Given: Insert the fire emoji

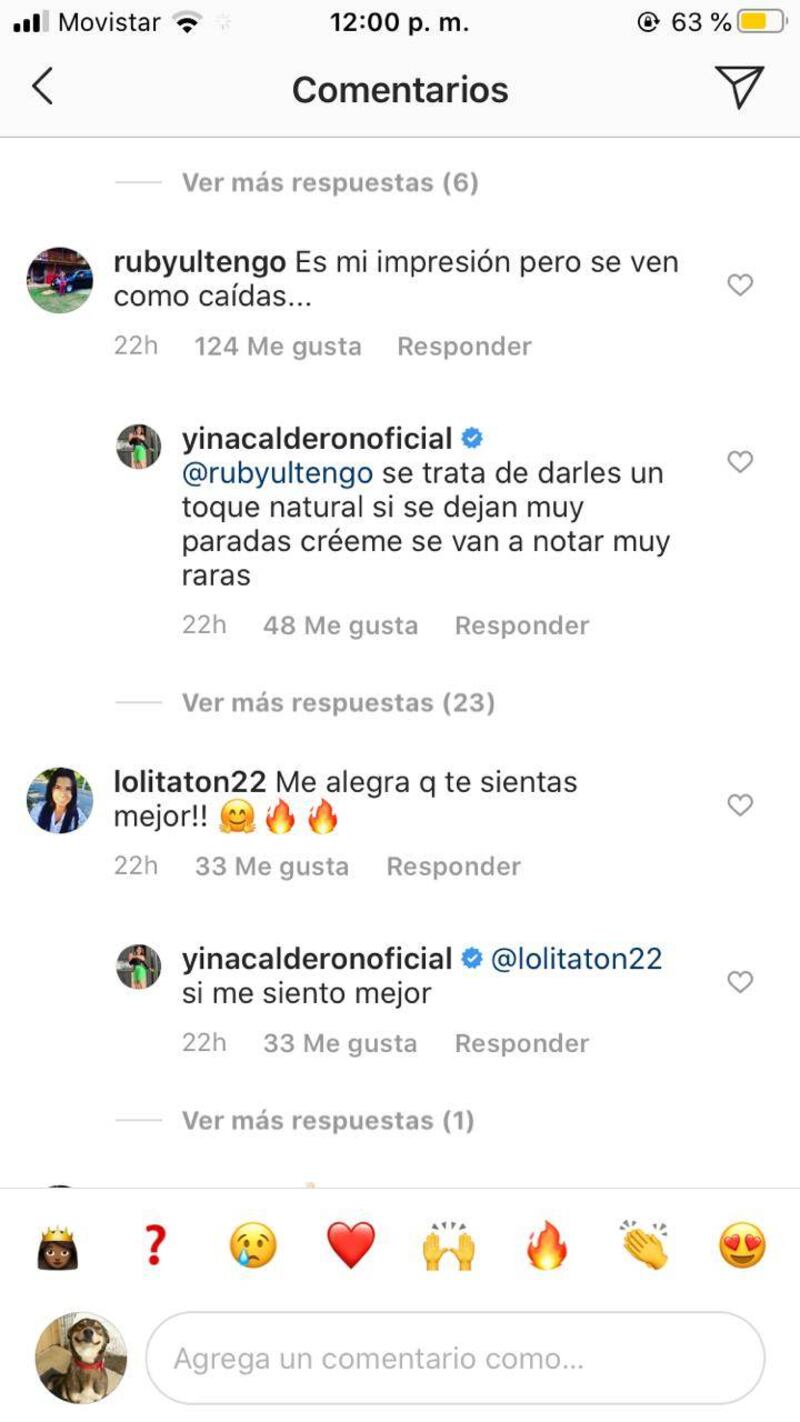Looking at the screenshot, I should 547,1246.
